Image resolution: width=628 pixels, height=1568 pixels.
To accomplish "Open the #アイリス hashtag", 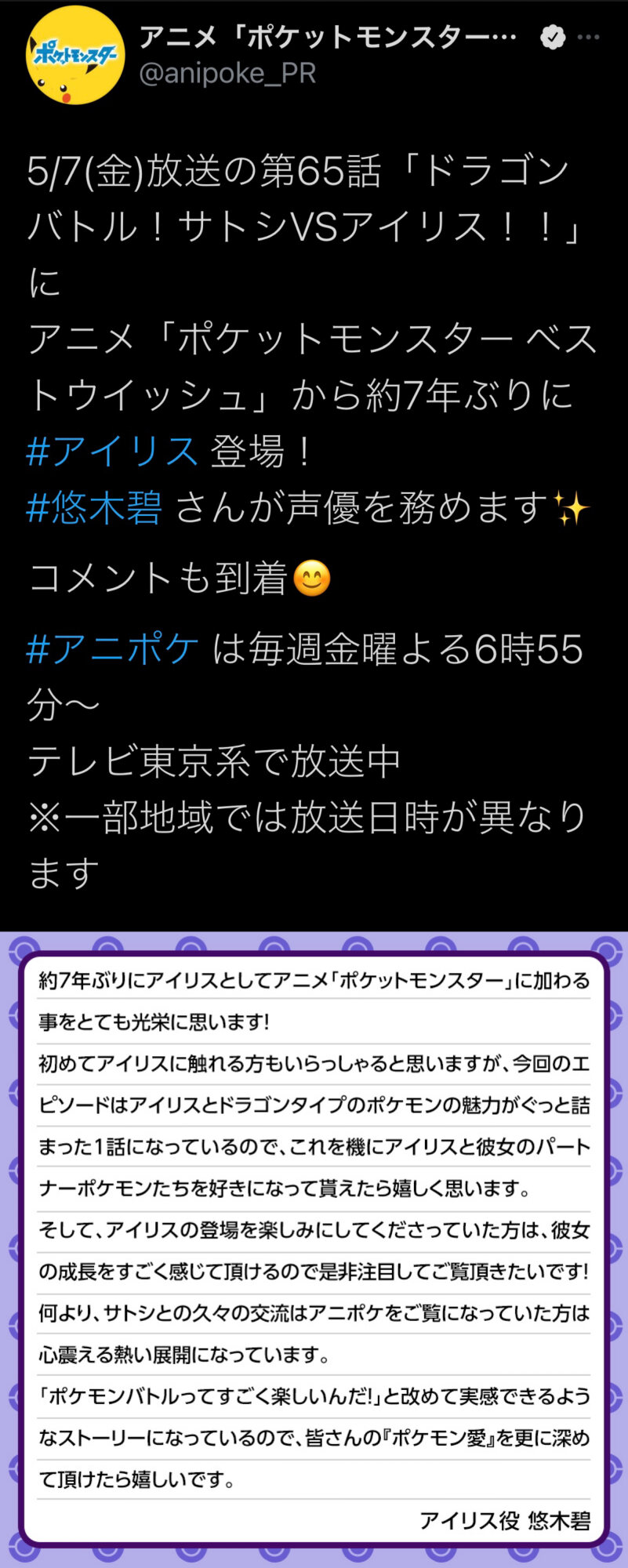I will pos(112,452).
